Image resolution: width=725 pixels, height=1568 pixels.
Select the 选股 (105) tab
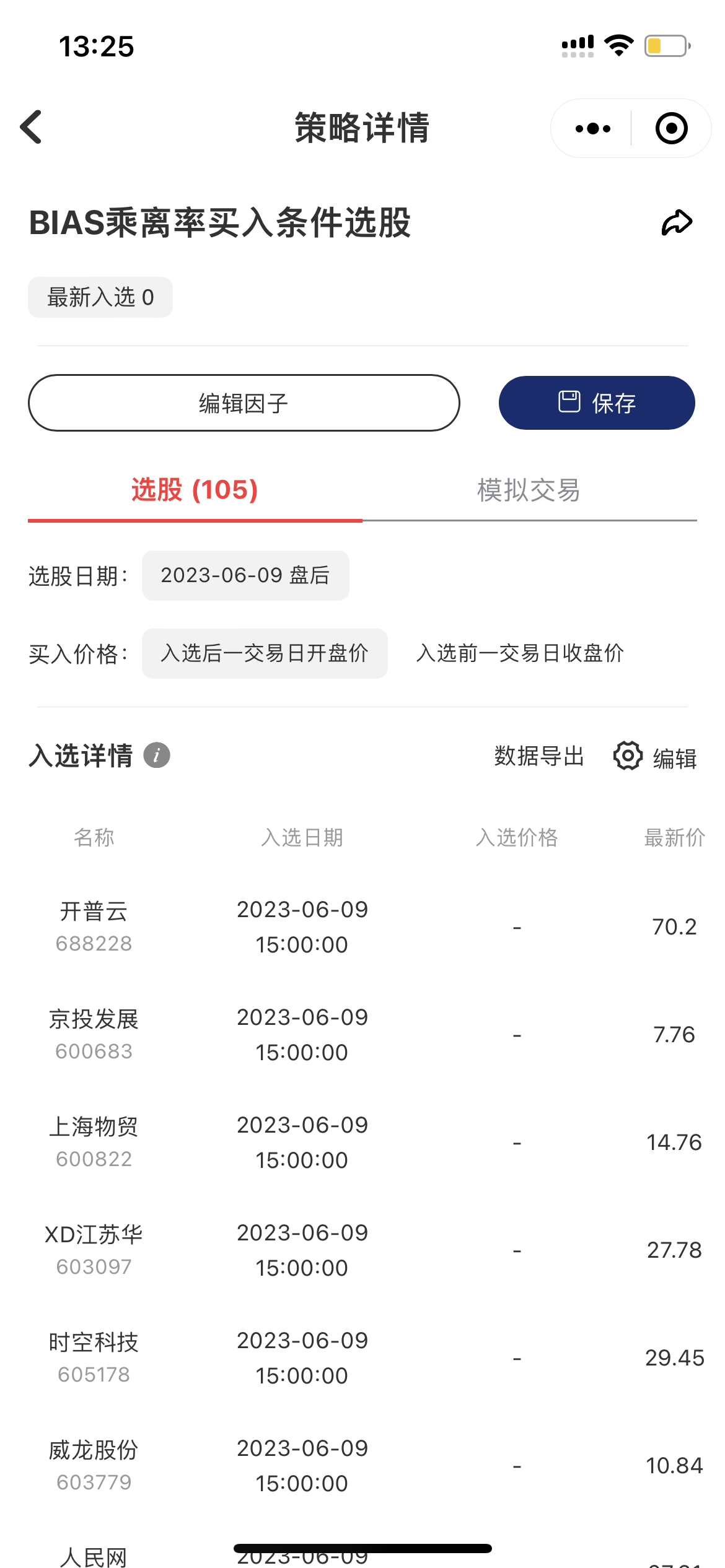pos(195,490)
